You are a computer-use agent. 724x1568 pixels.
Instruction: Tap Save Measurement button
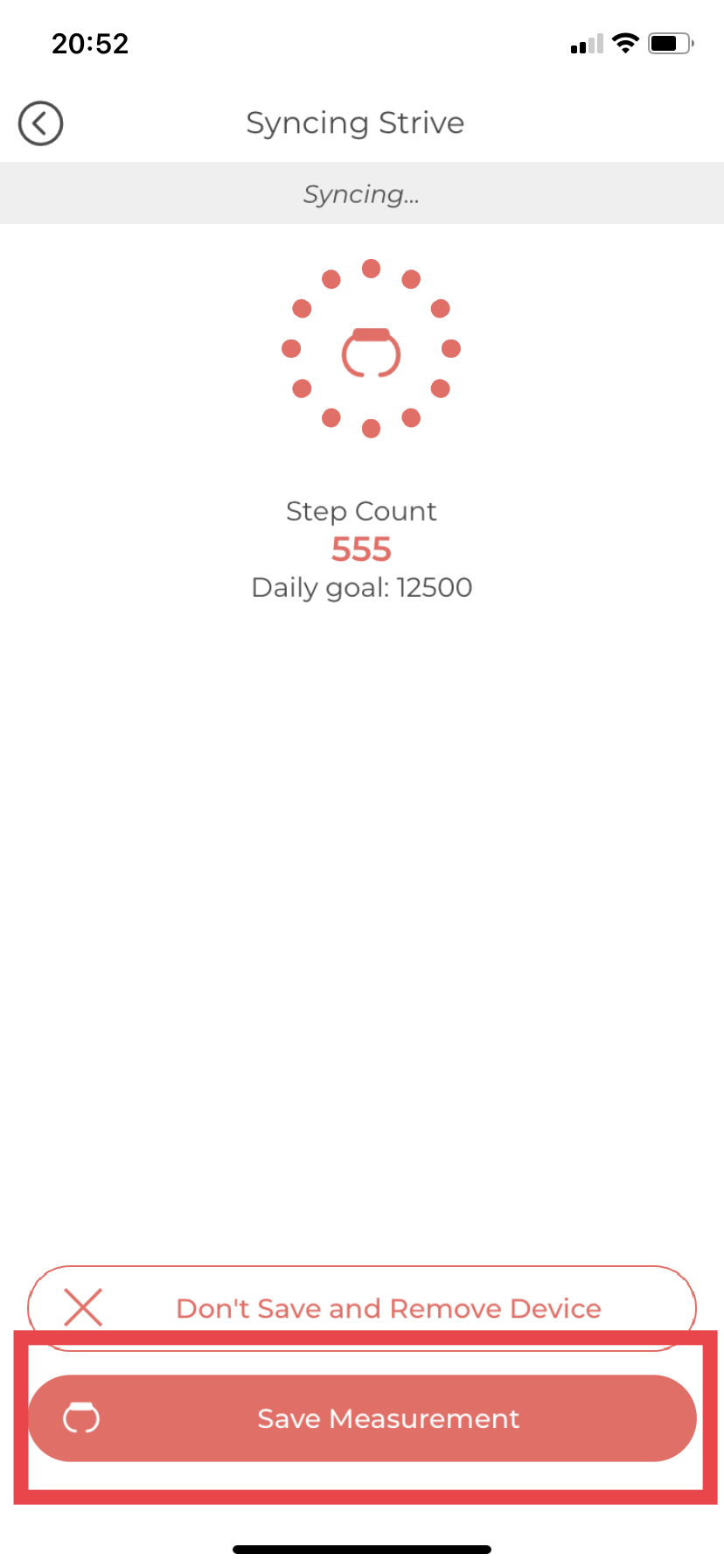tap(362, 1418)
